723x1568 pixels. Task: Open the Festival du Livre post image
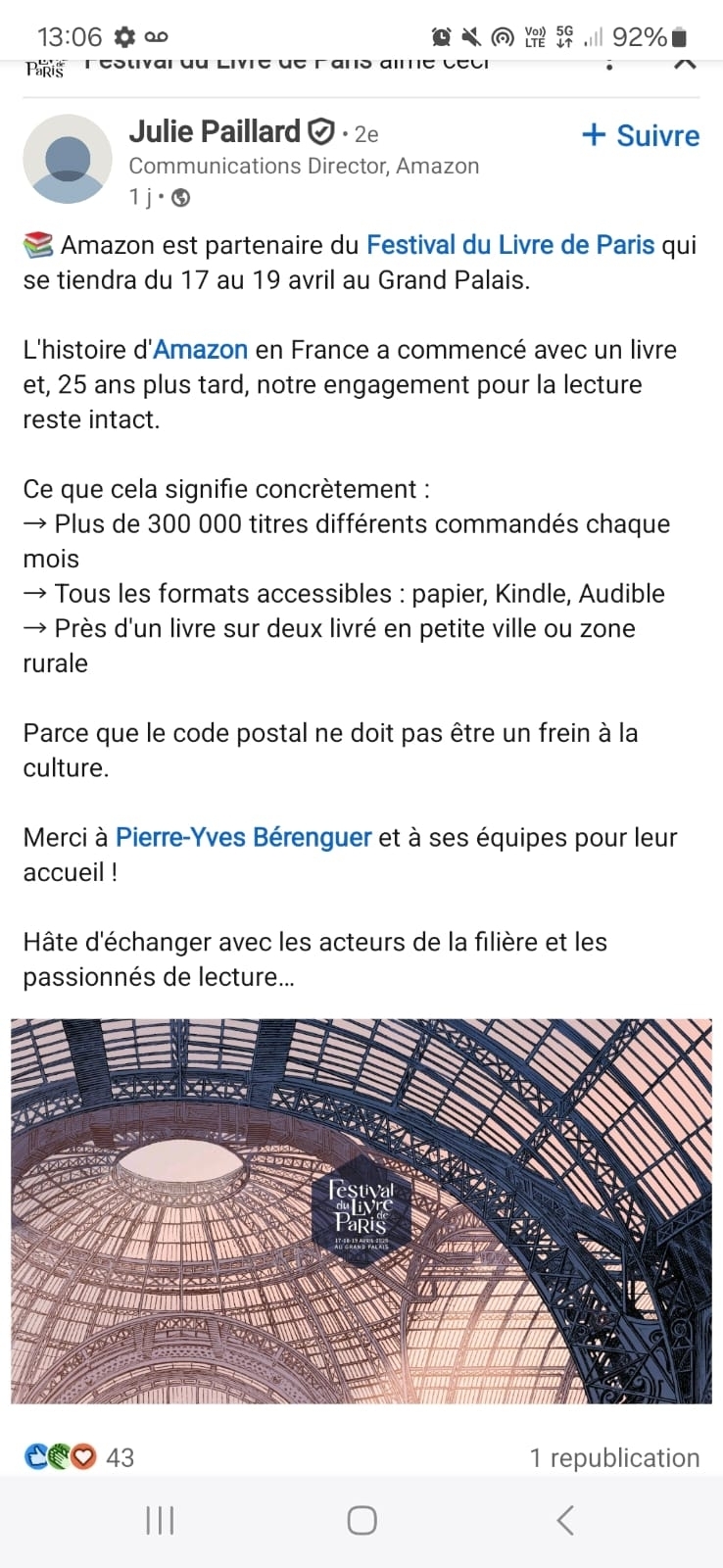[x=361, y=1211]
